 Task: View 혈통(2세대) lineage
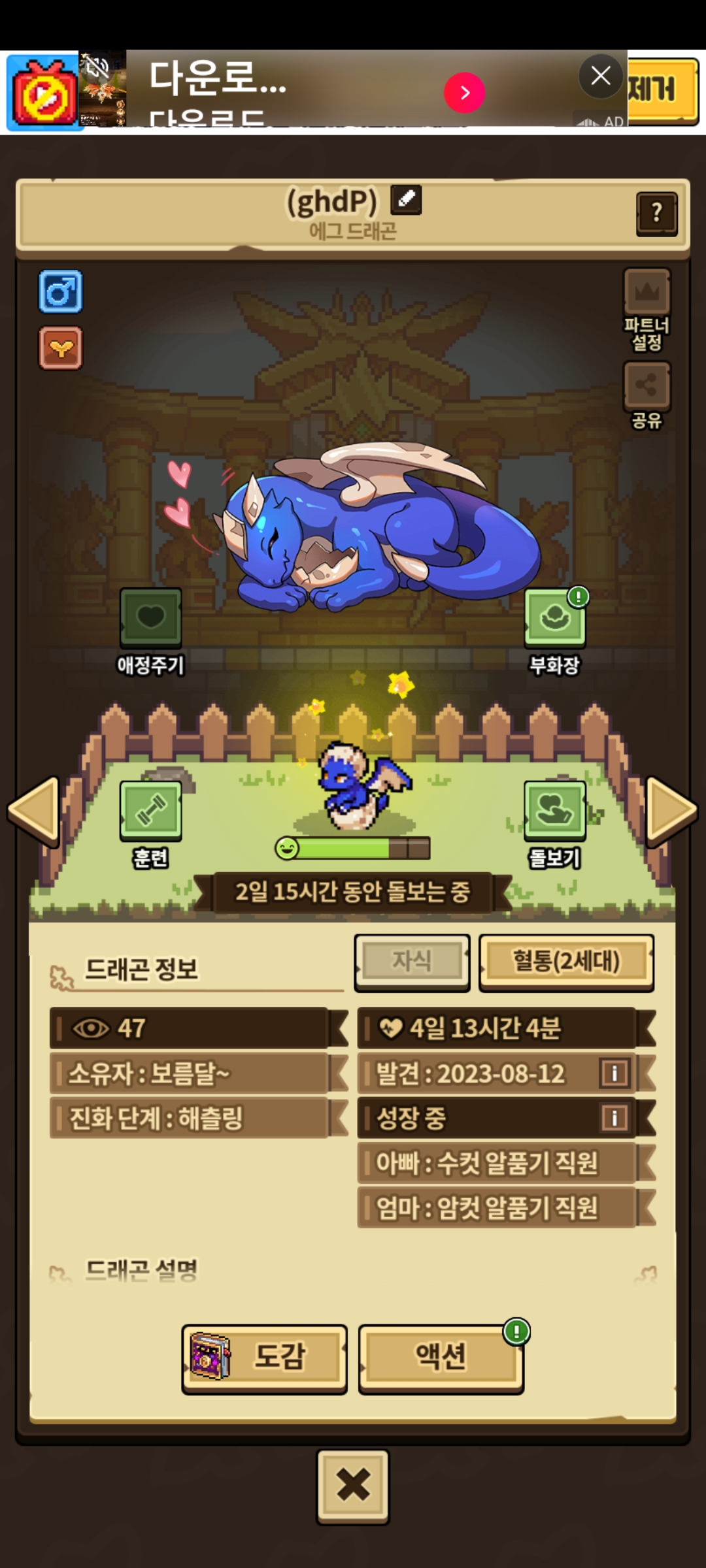coord(566,962)
